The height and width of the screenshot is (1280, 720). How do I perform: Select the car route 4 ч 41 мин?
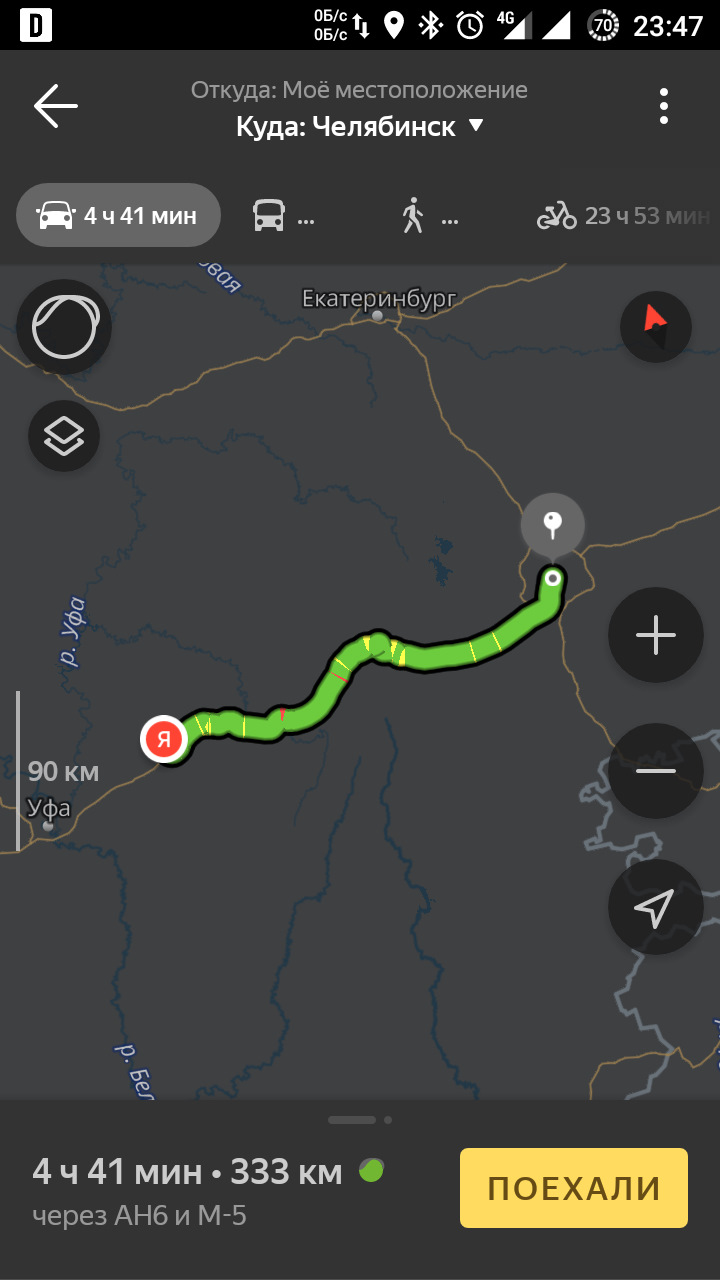point(118,215)
